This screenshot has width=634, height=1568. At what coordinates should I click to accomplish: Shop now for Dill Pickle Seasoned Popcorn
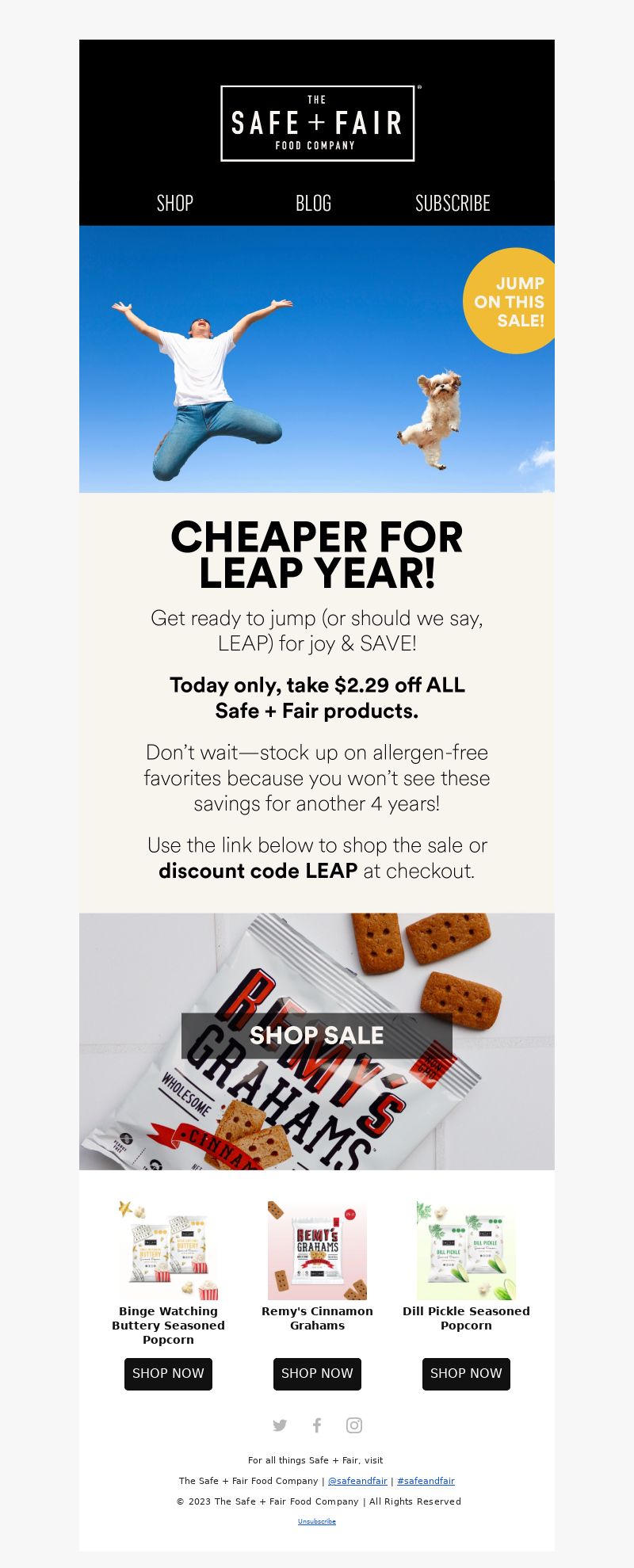[466, 1373]
